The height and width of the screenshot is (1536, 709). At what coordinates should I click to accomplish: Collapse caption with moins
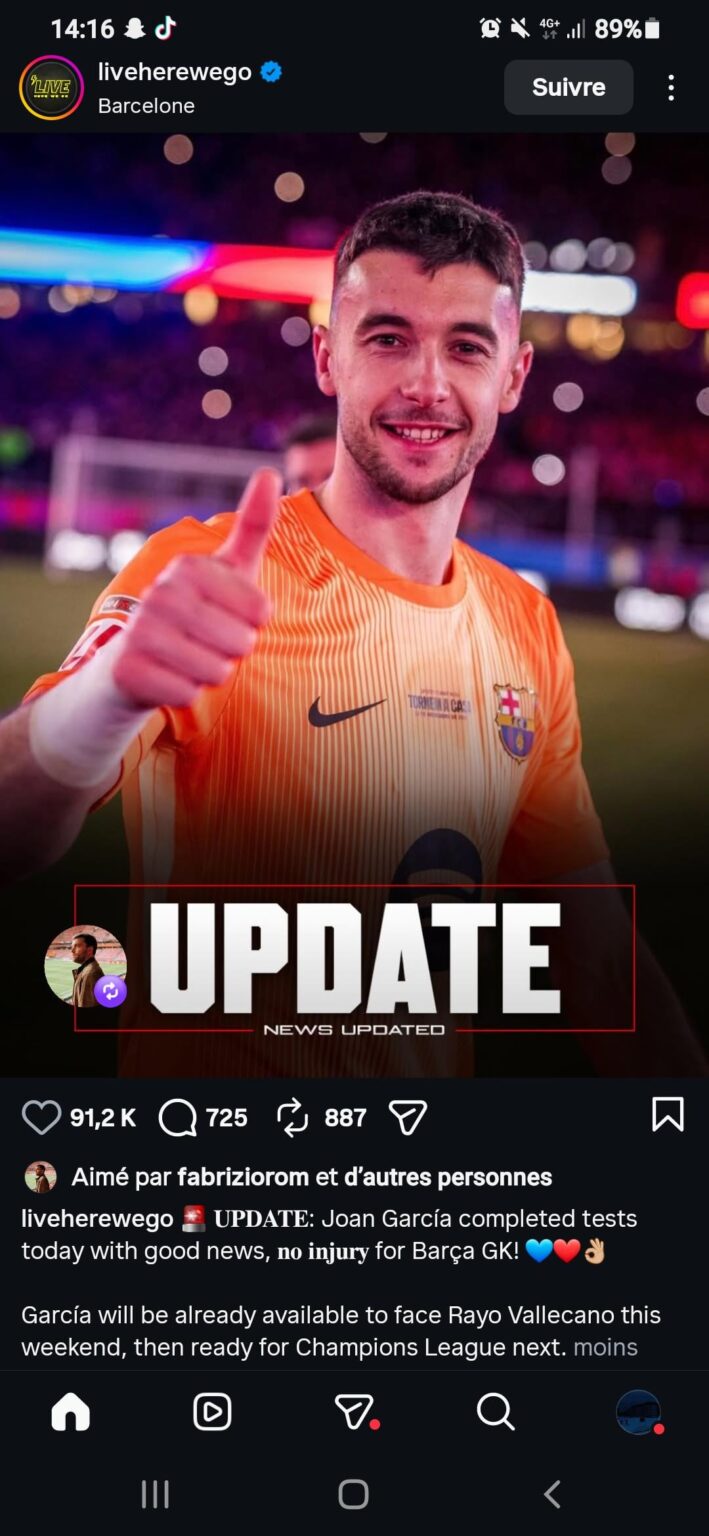pyautogui.click(x=605, y=1347)
